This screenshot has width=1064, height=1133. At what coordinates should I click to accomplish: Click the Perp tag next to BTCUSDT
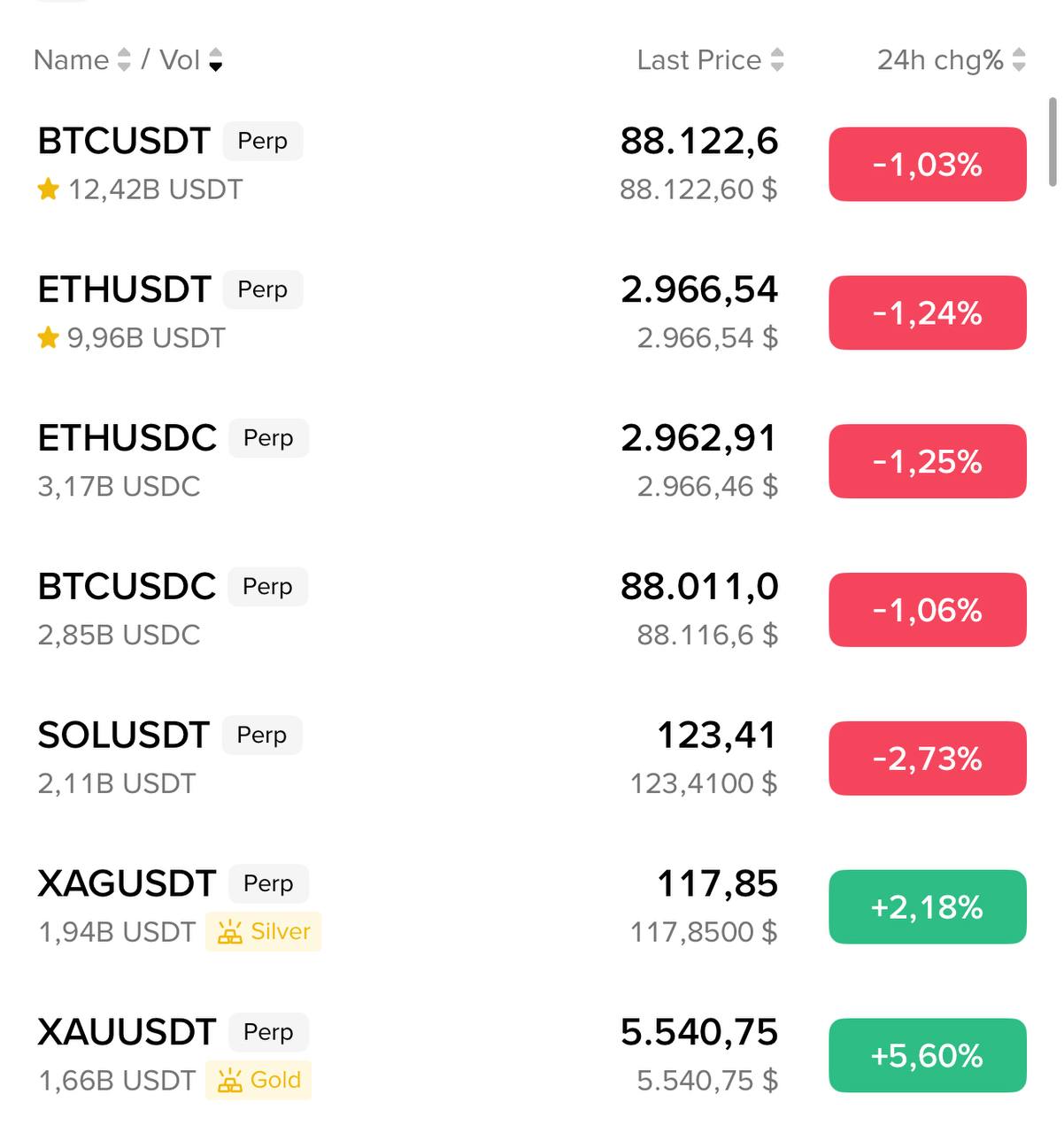coord(262,141)
